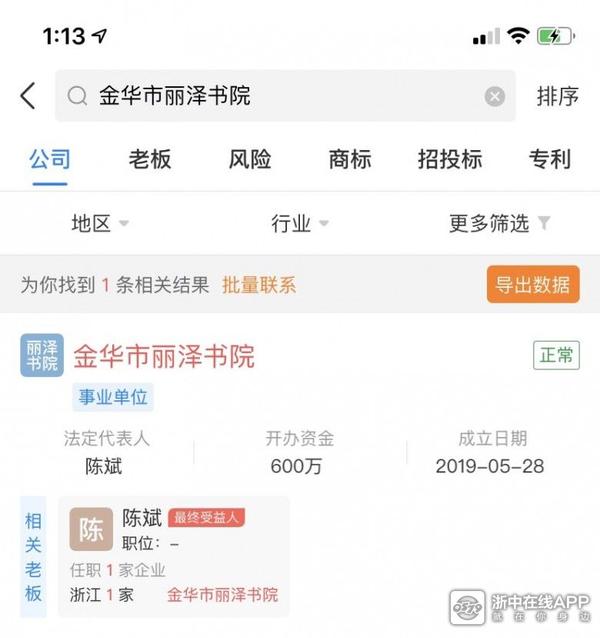
Task: Switch to the 商标 tab
Action: pos(350,159)
